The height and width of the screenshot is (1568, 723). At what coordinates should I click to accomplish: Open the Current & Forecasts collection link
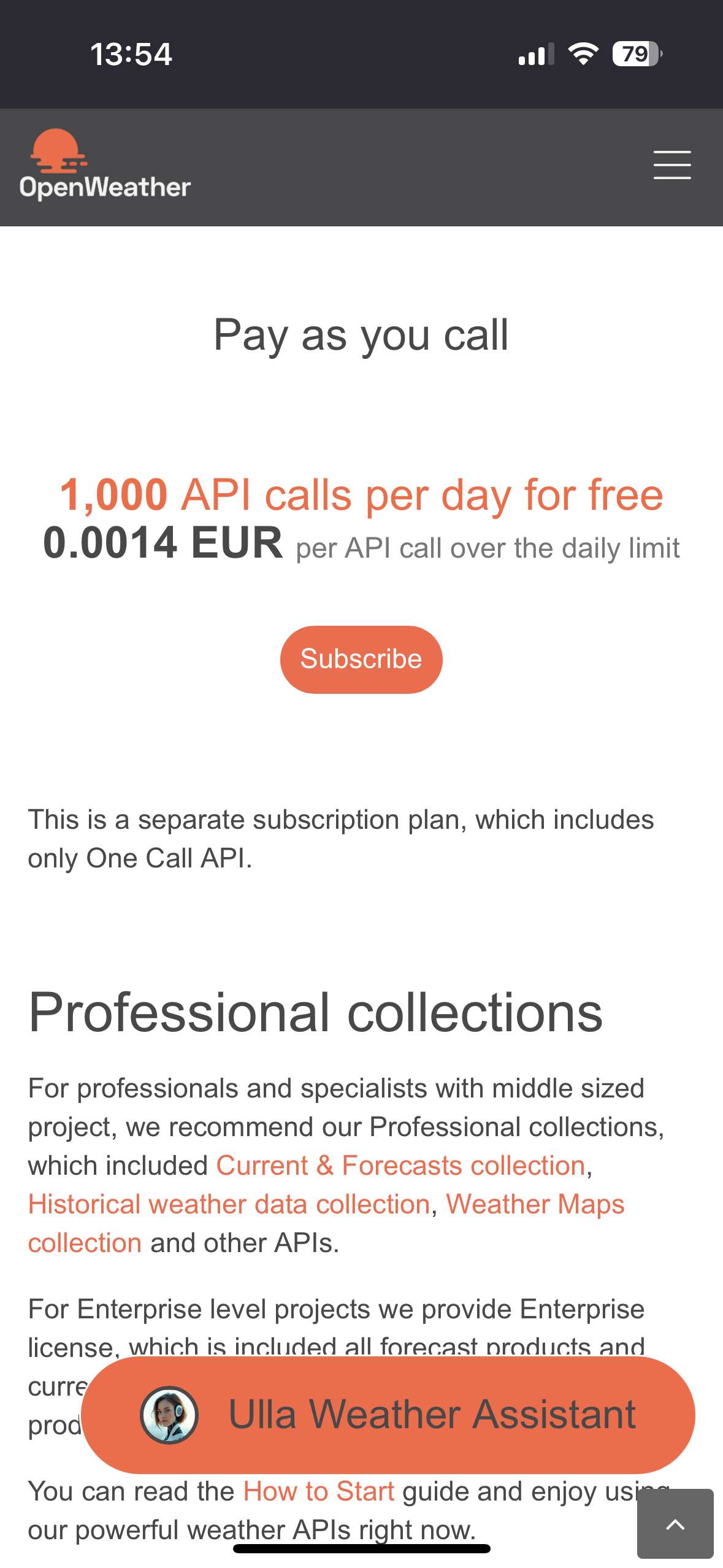click(x=400, y=1166)
